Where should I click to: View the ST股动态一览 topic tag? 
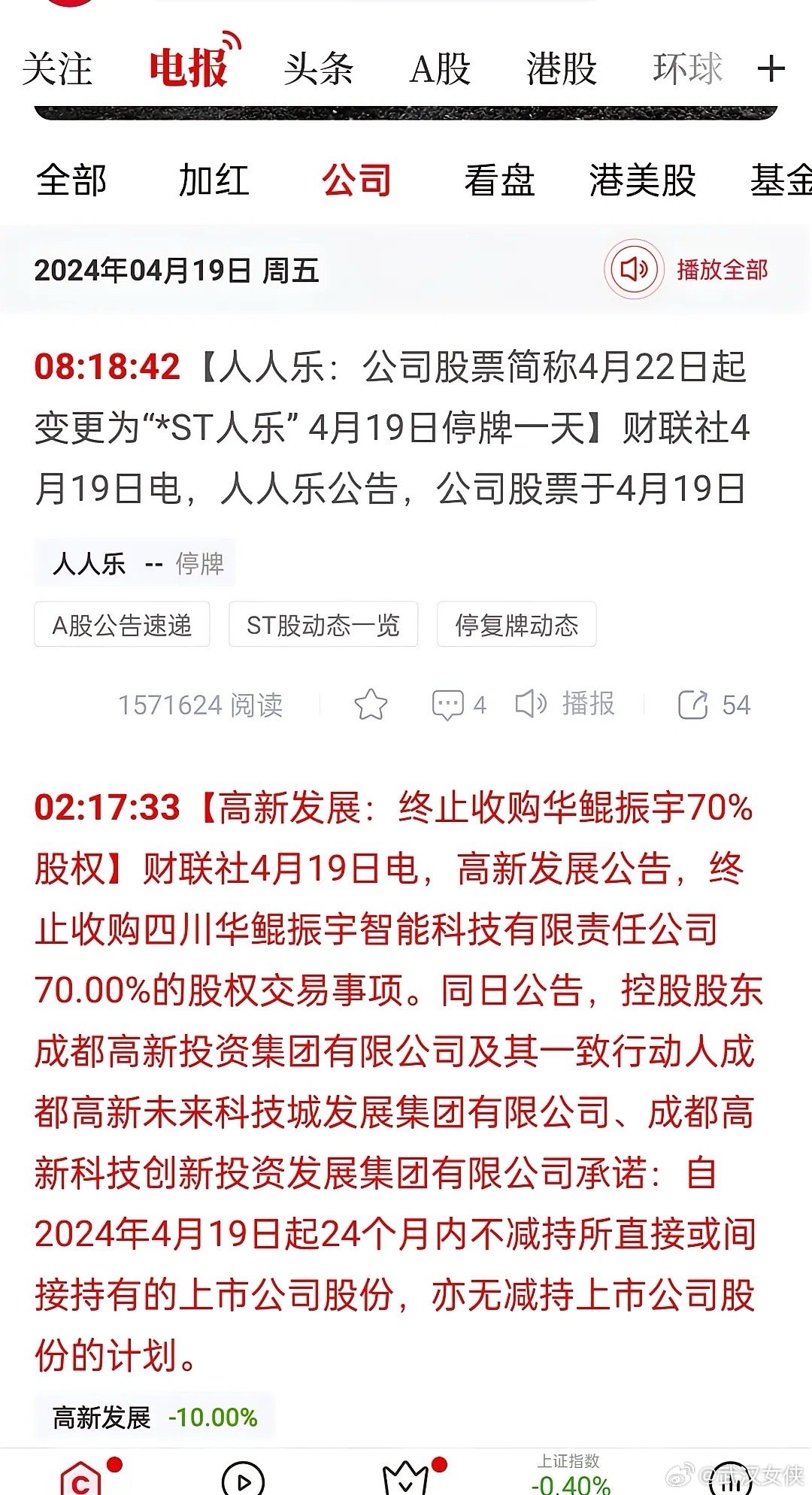point(323,625)
